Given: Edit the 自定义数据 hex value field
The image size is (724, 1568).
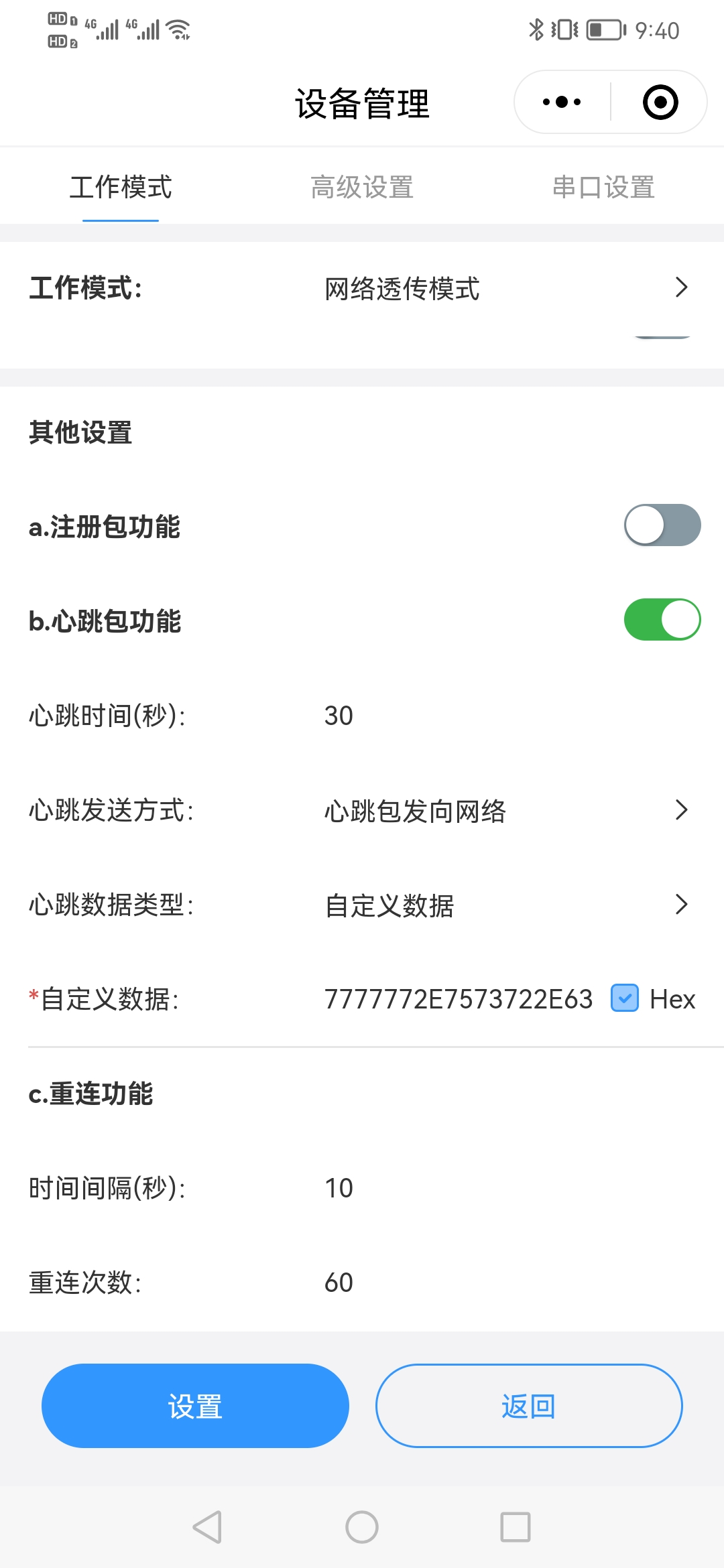Looking at the screenshot, I should pyautogui.click(x=459, y=999).
